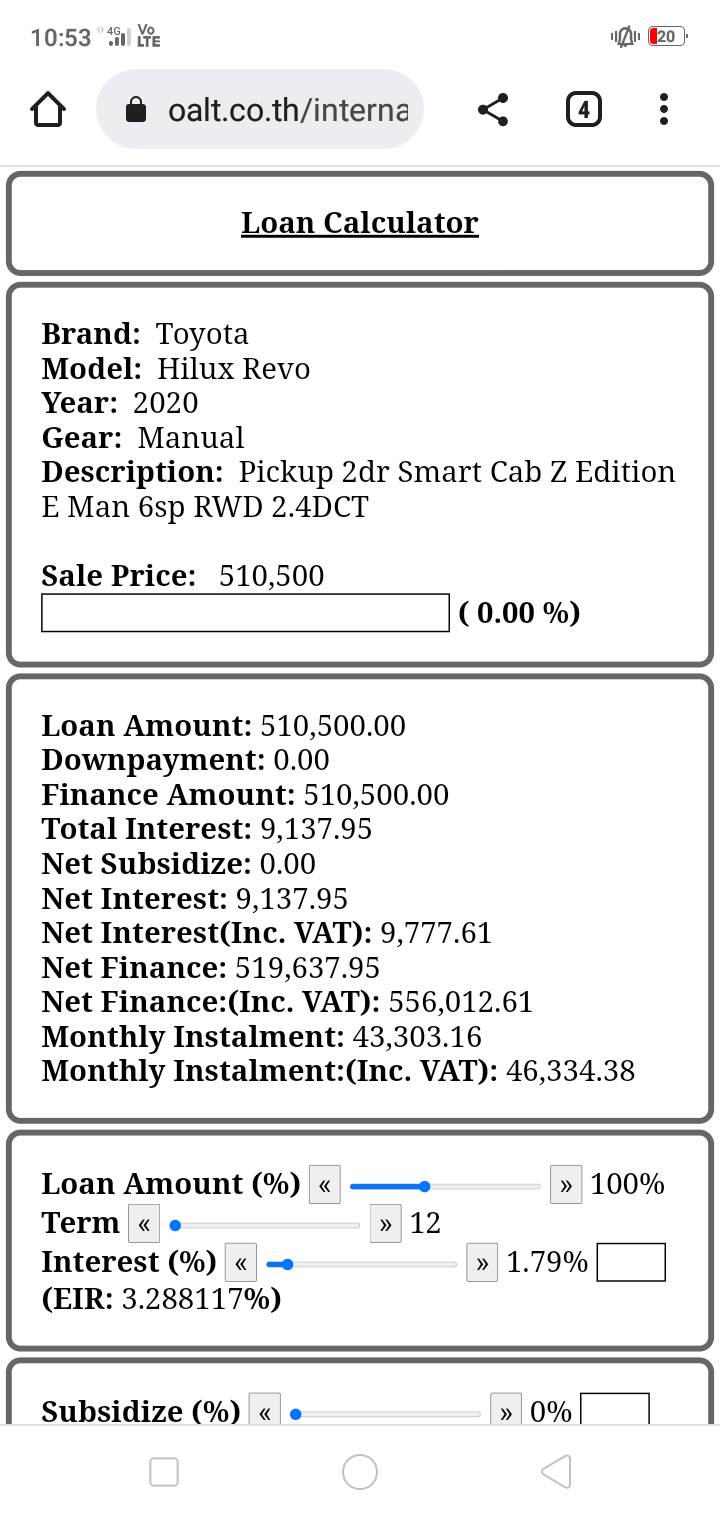Focus the Interest rate text box
The height and width of the screenshot is (1520, 720).
pos(631,1262)
